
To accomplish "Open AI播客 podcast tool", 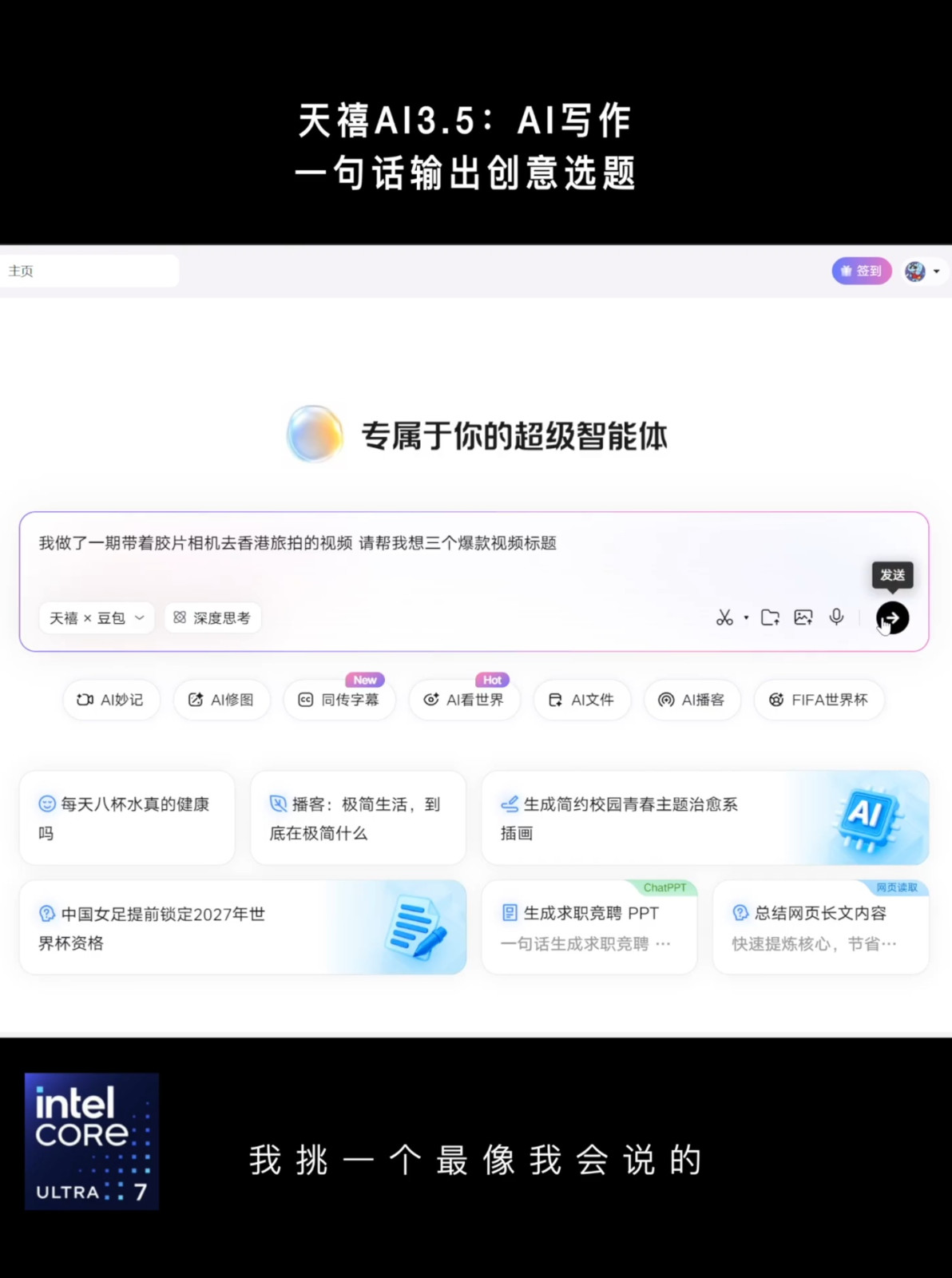I will [x=692, y=700].
